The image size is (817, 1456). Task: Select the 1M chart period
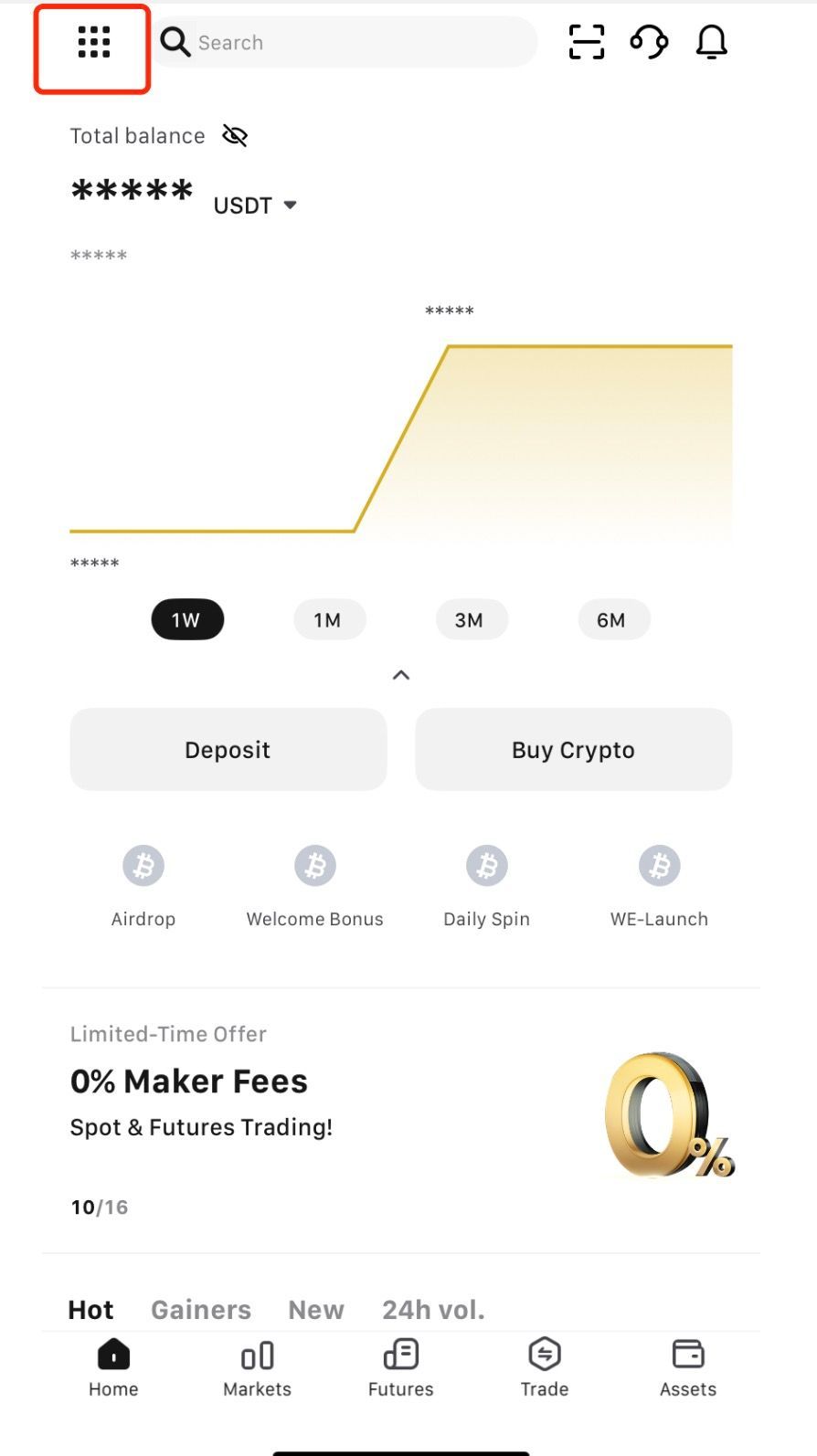tap(329, 619)
